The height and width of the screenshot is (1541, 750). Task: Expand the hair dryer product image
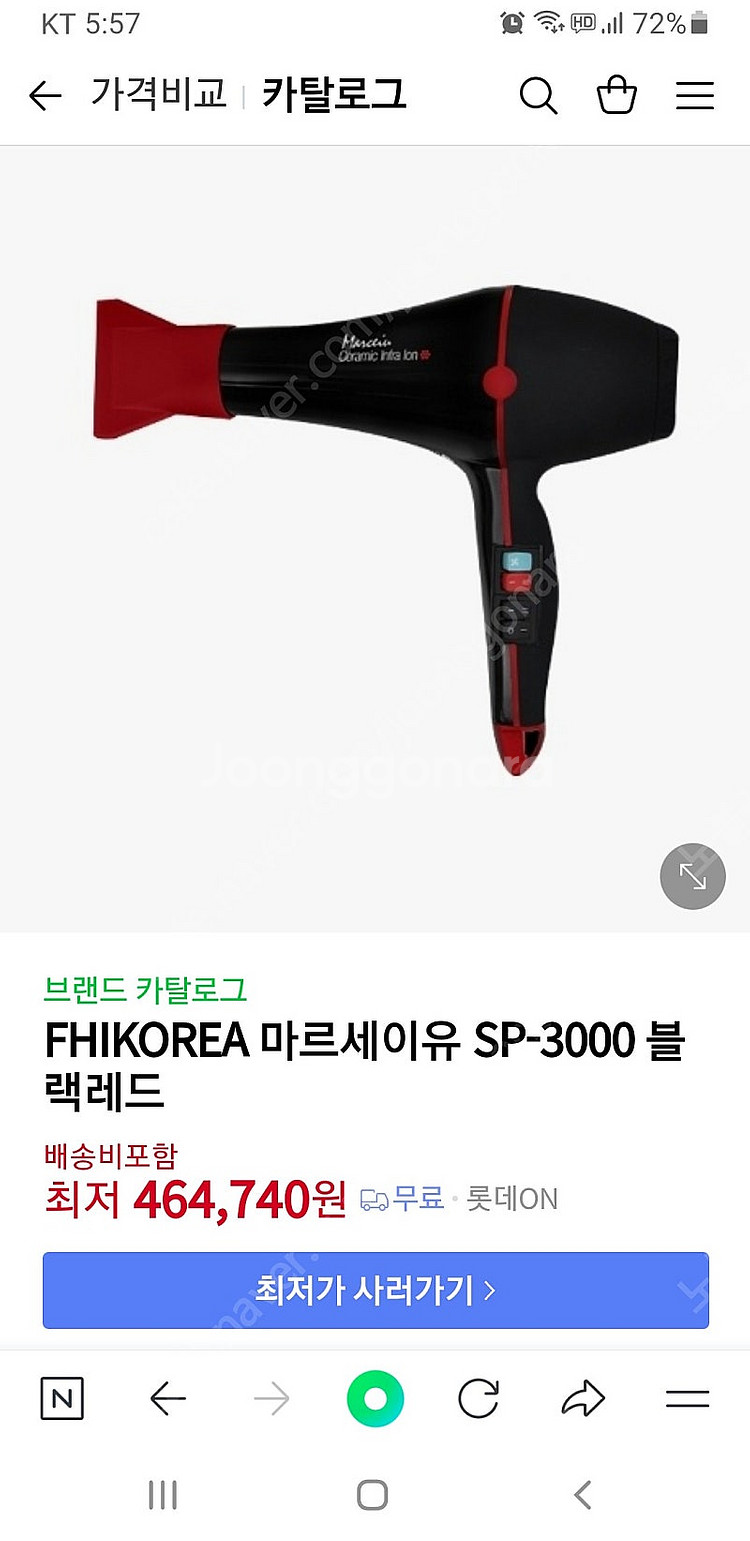click(x=692, y=877)
